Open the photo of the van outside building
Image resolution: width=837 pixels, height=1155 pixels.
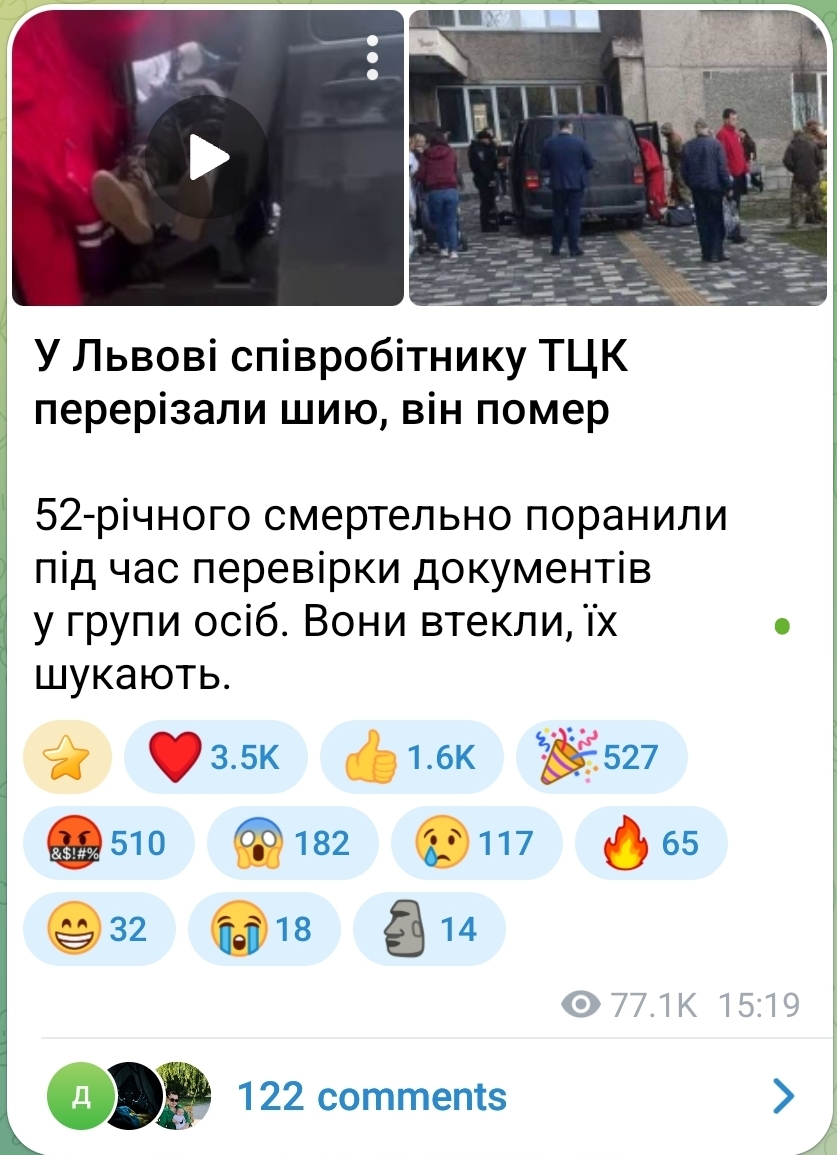(618, 157)
